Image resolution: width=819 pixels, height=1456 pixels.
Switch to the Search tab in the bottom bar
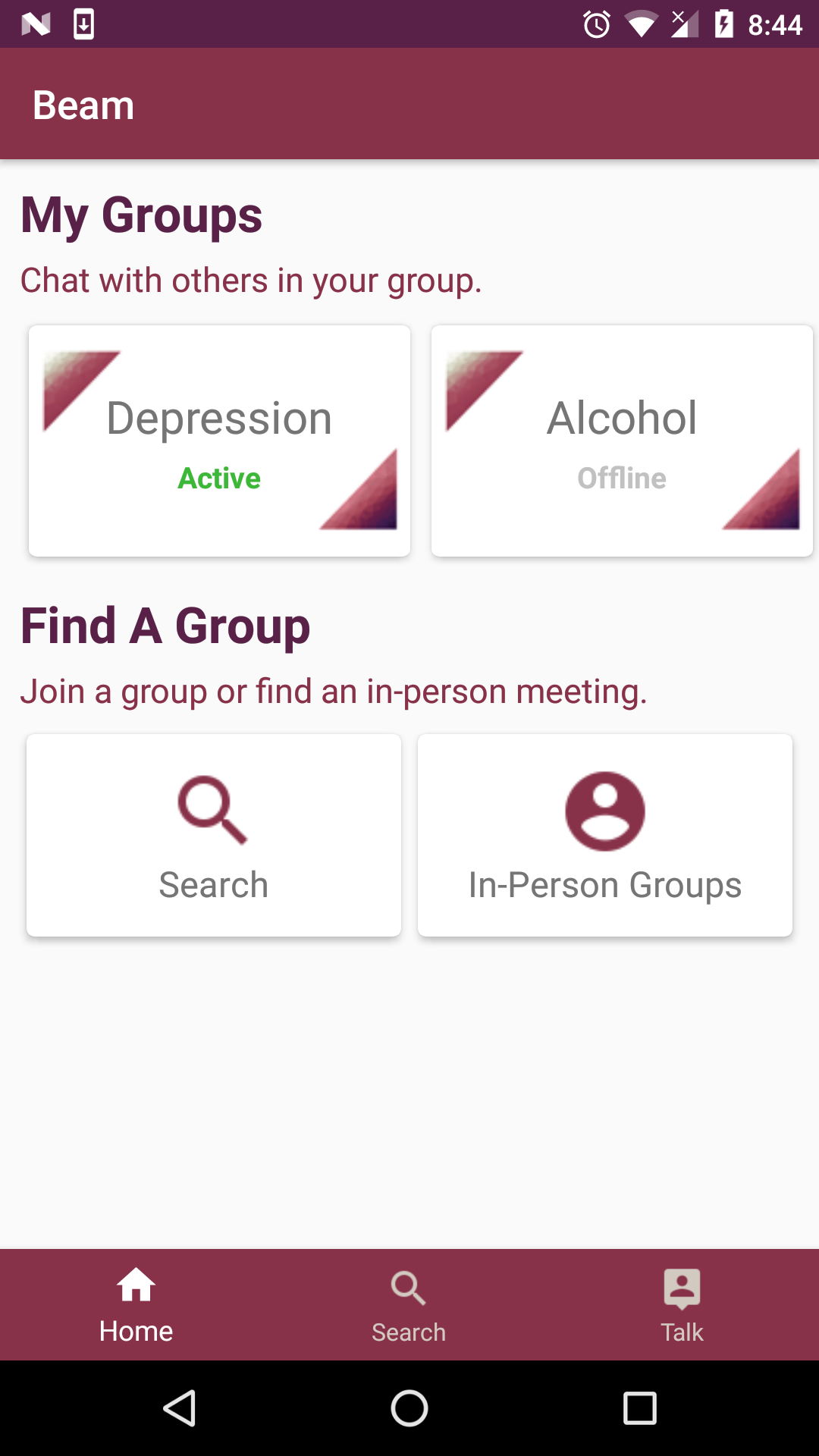pos(409,1304)
